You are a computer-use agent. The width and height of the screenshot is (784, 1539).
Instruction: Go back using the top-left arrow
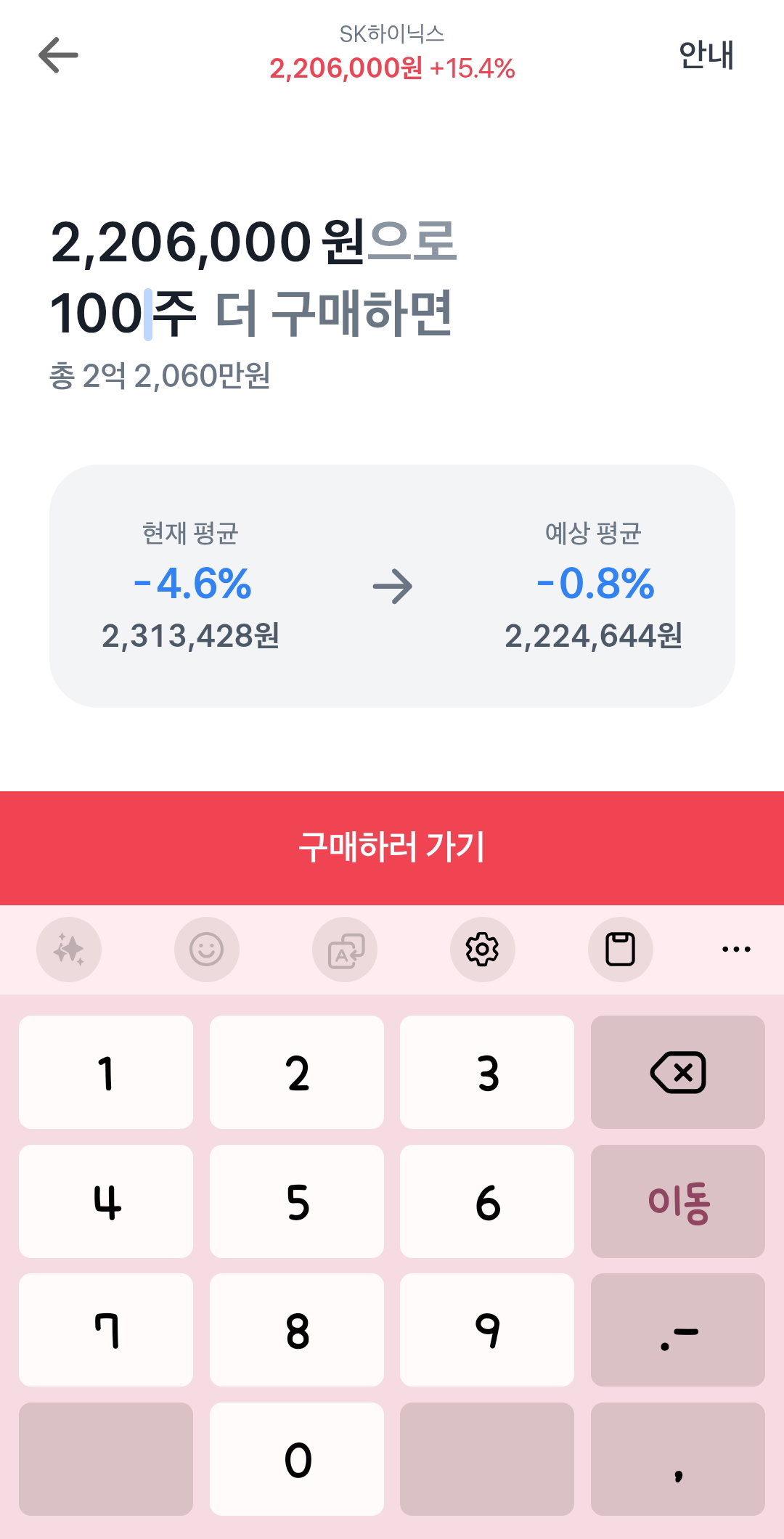[58, 55]
